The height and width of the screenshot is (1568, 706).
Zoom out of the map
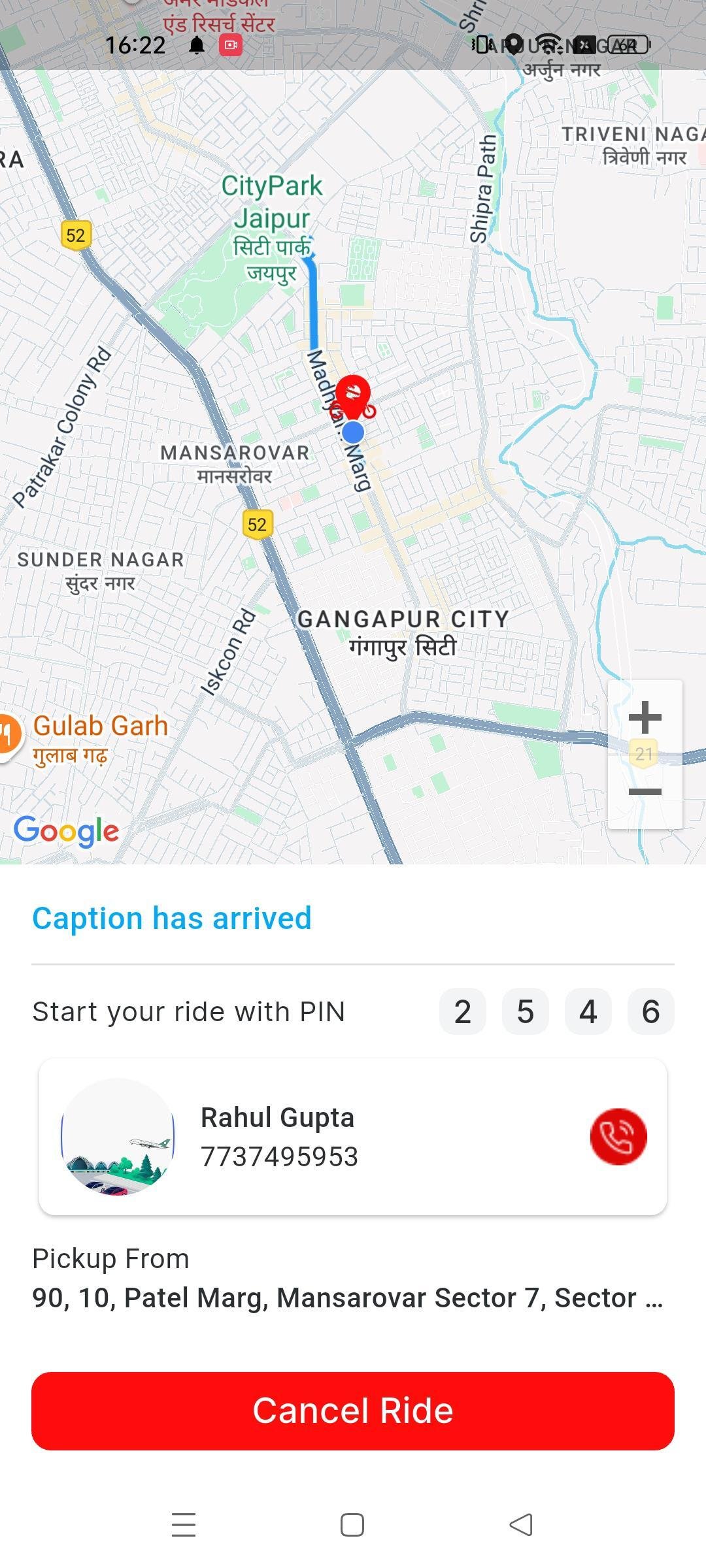point(645,792)
